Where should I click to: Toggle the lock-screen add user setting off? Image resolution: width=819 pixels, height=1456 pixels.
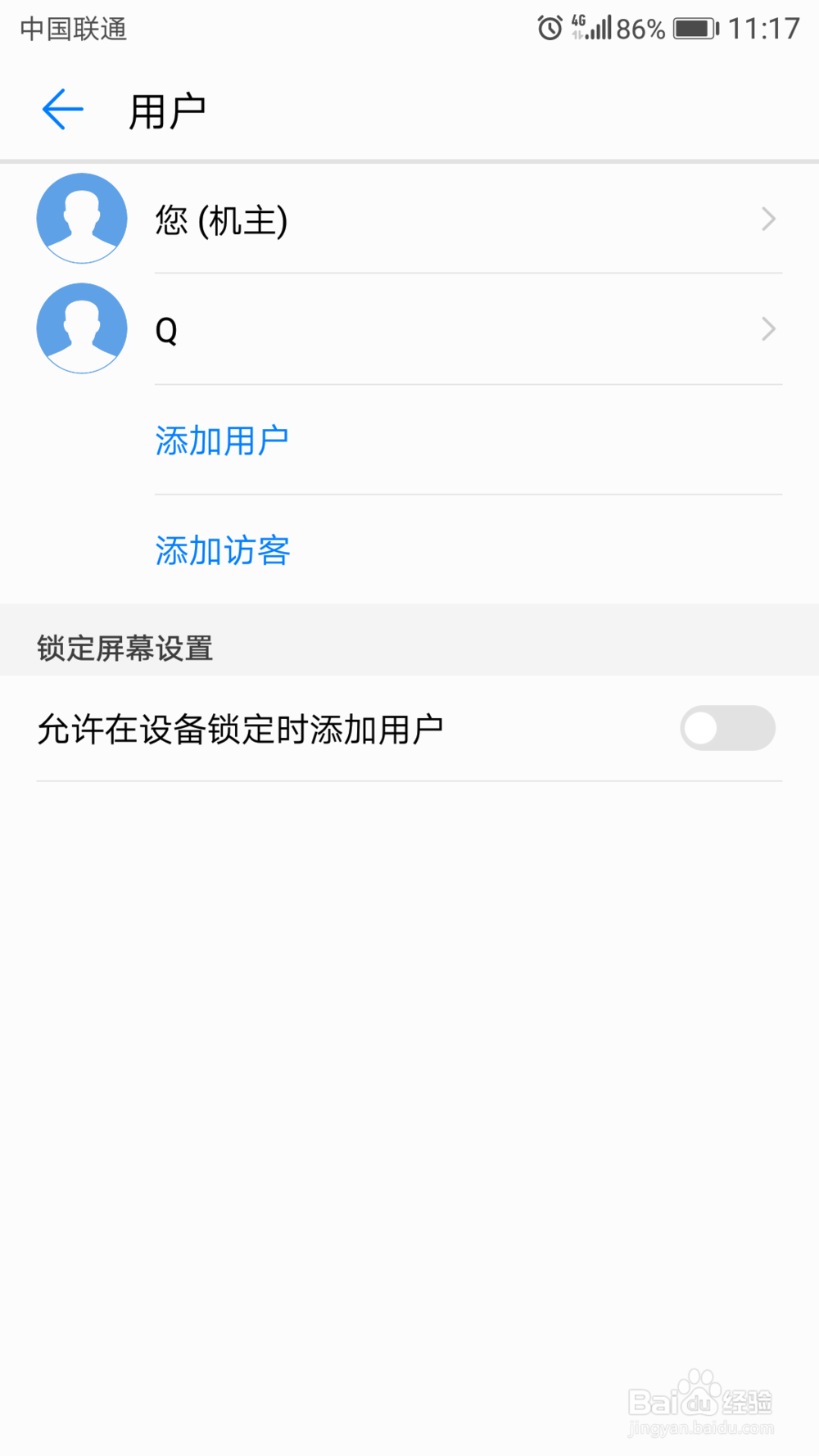(727, 728)
